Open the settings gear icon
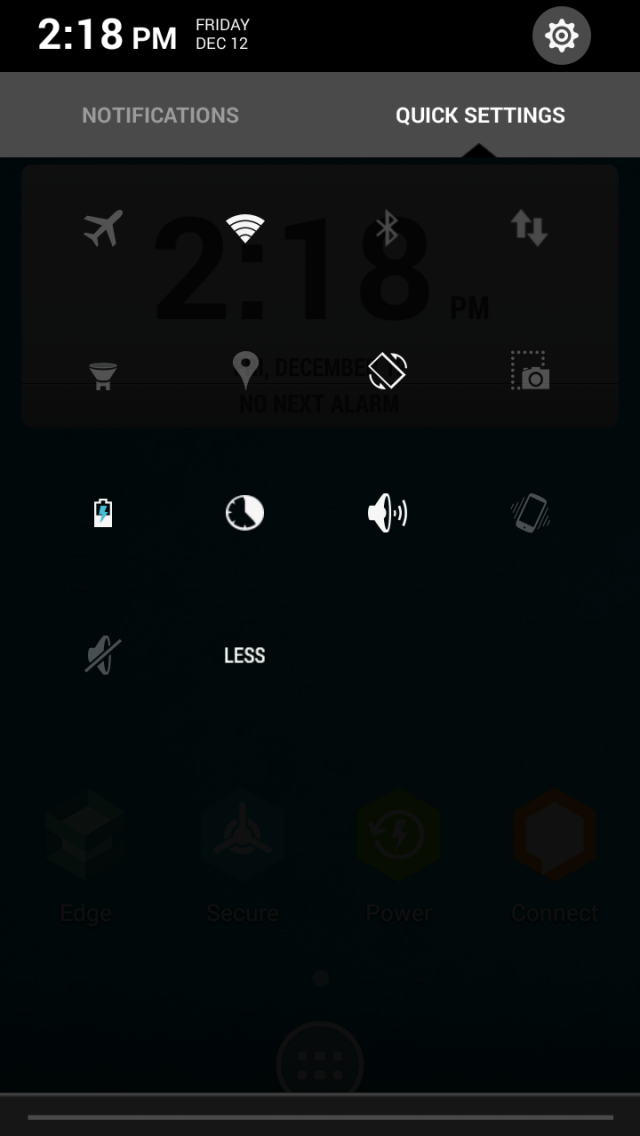 point(561,36)
